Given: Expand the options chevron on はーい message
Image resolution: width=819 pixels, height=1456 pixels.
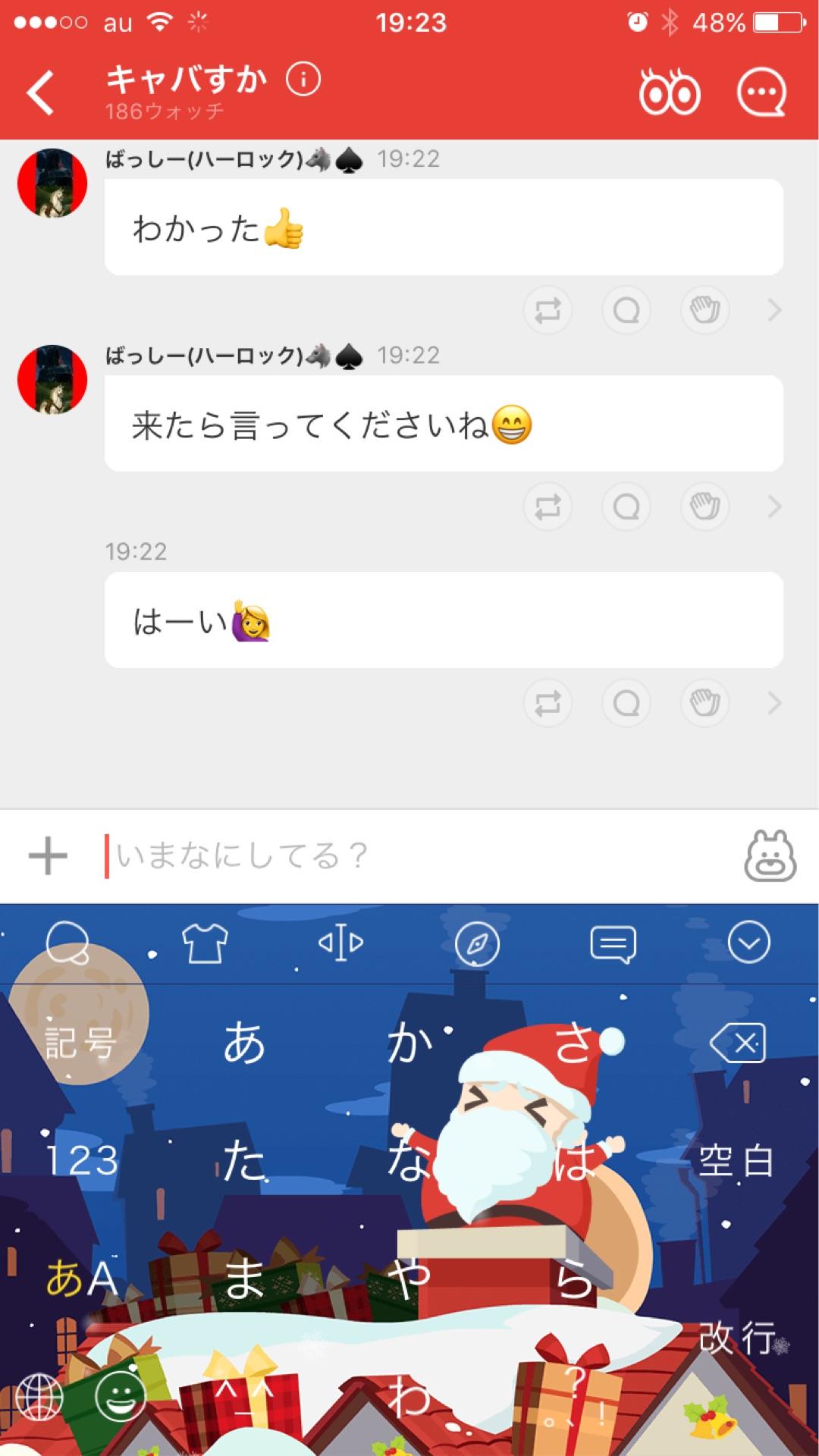Looking at the screenshot, I should pos(774,703).
